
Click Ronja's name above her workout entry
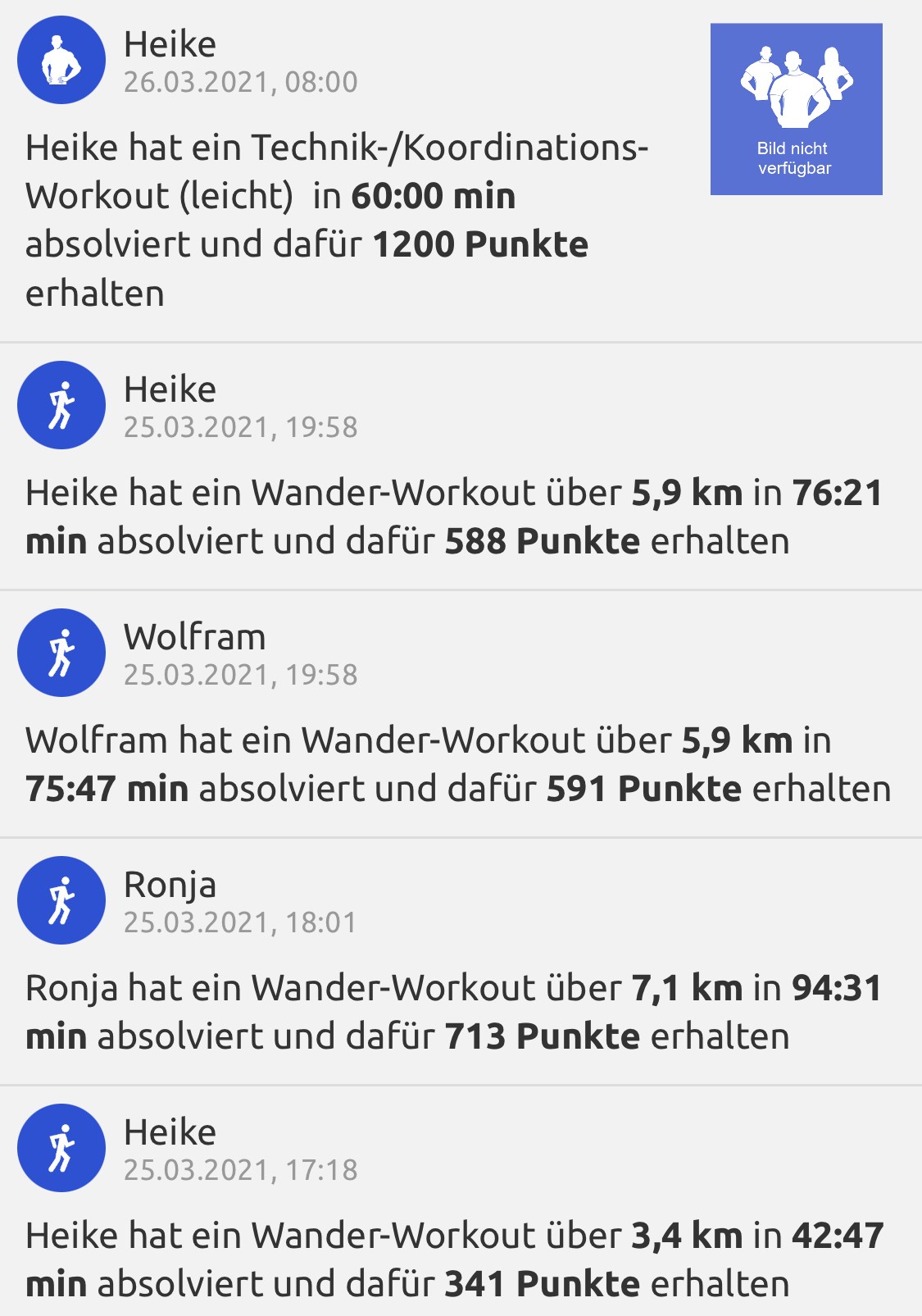click(170, 886)
